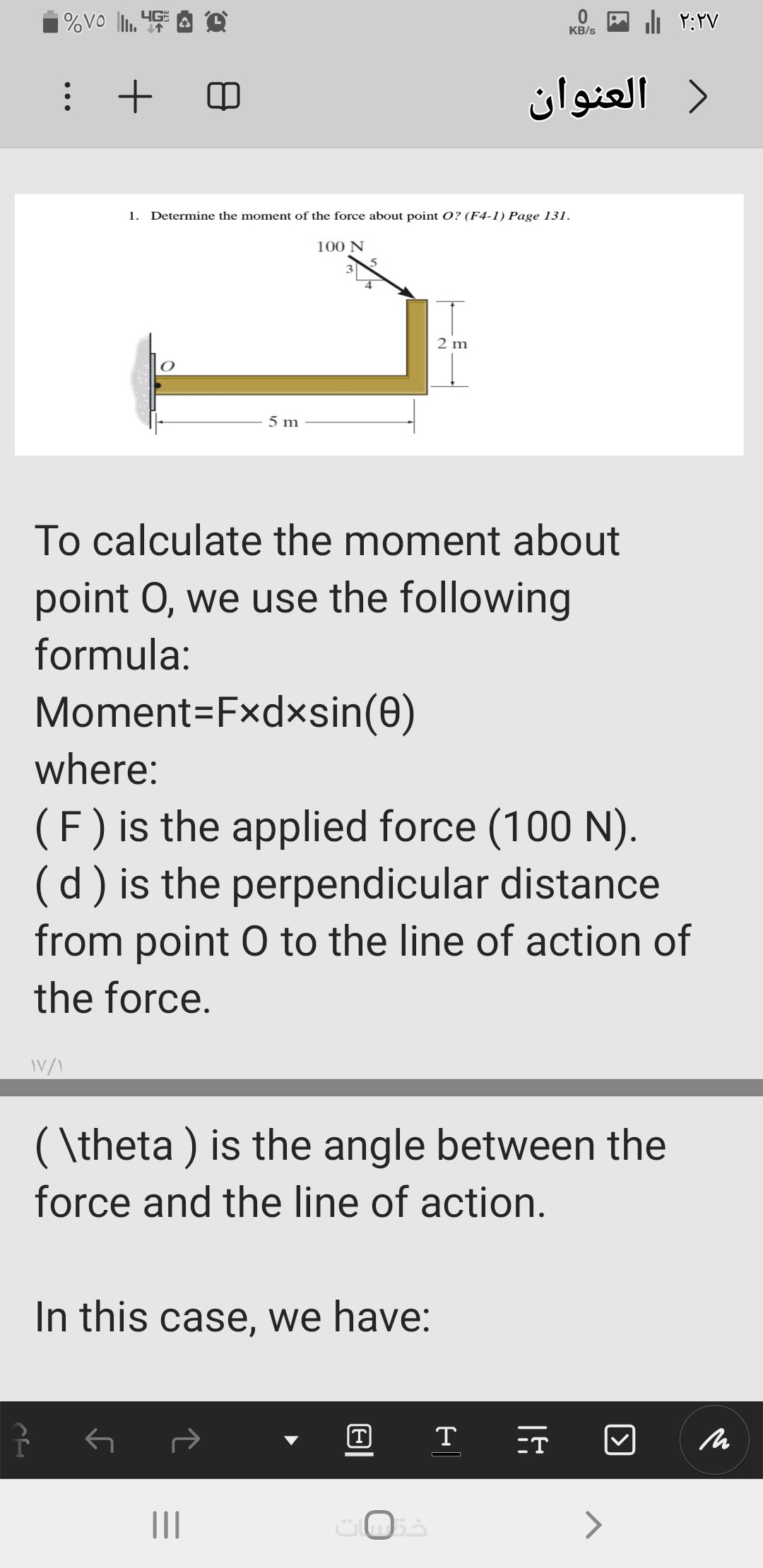Screen dimensions: 763x1568
Task: Go back using the top arrow
Action: pos(697,97)
